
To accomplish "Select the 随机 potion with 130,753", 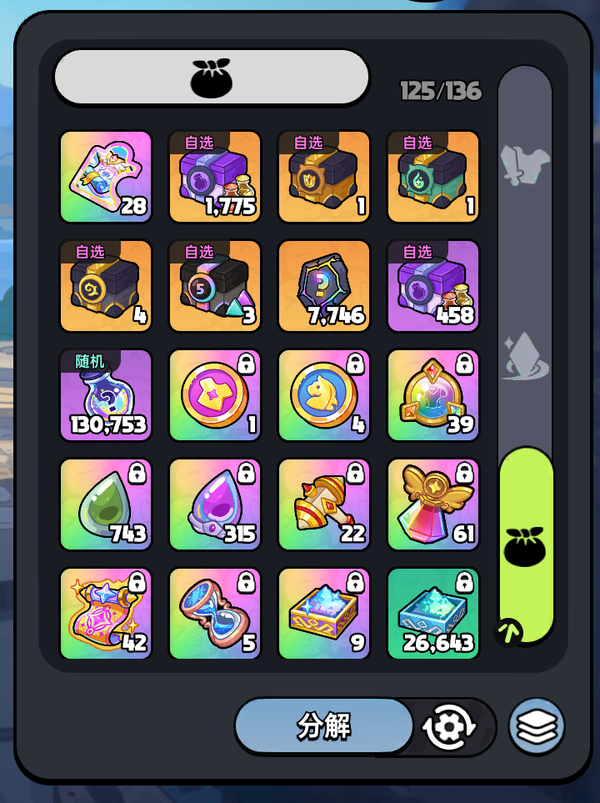I will [106, 395].
